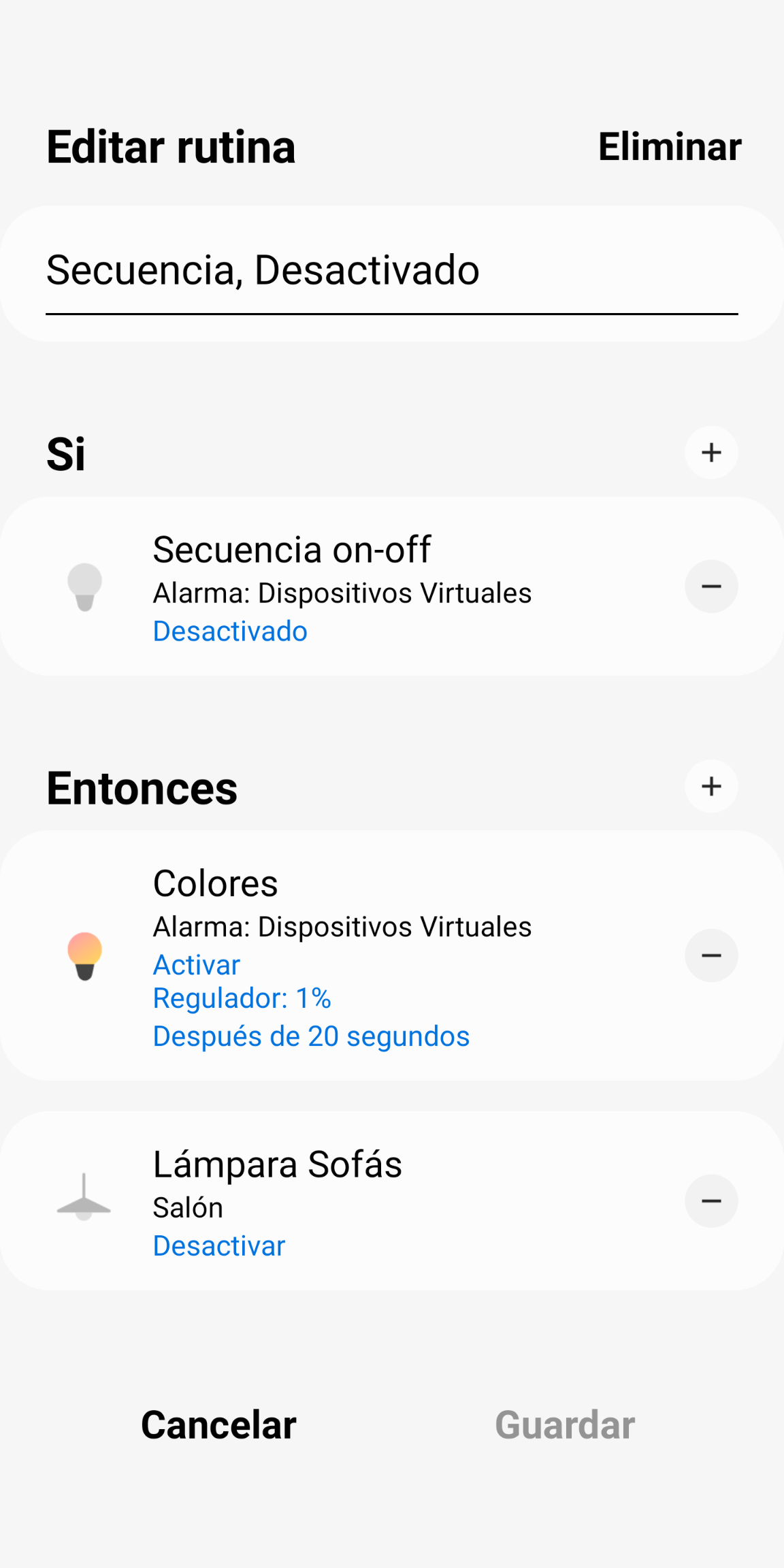Remove the Colores action
784x1568 pixels.
click(x=710, y=955)
